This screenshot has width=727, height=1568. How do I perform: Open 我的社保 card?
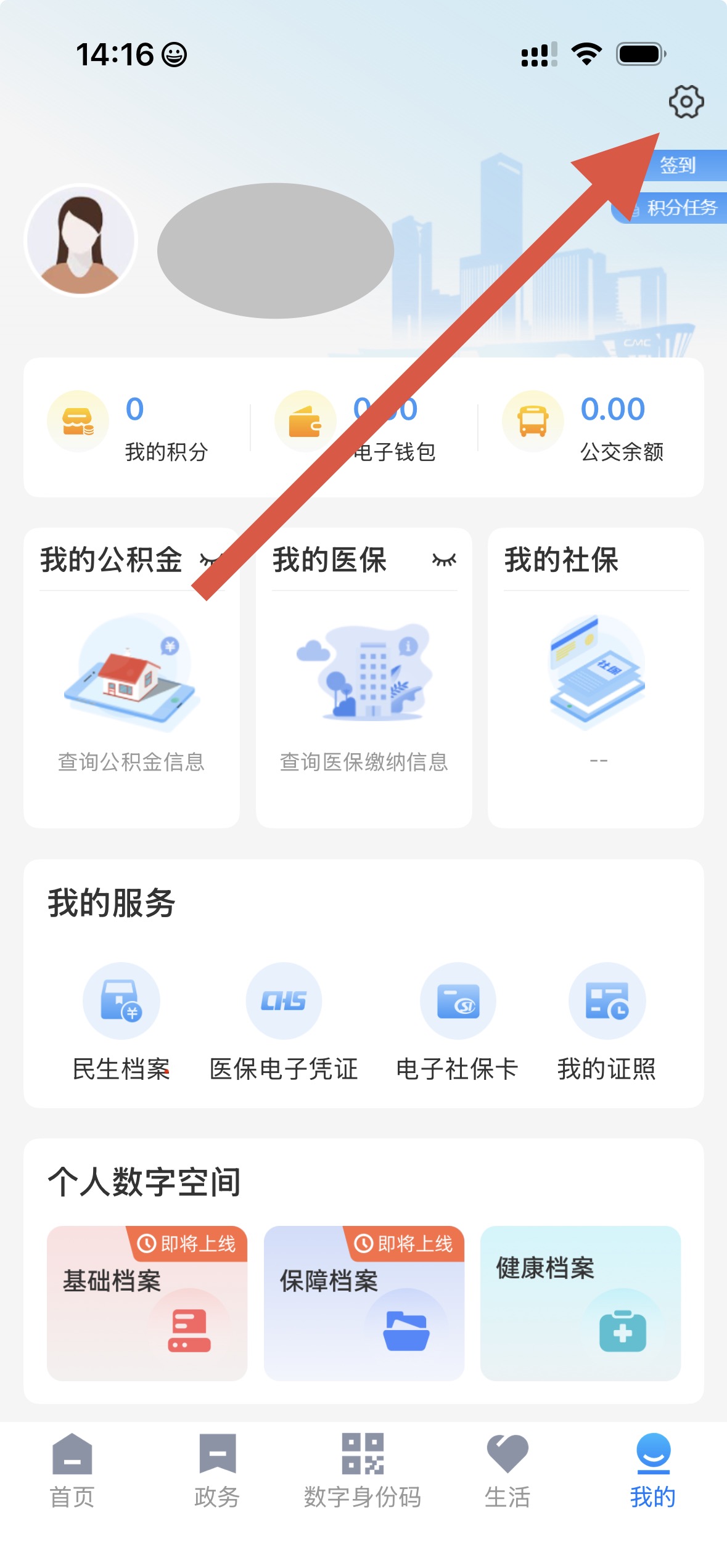(x=595, y=677)
